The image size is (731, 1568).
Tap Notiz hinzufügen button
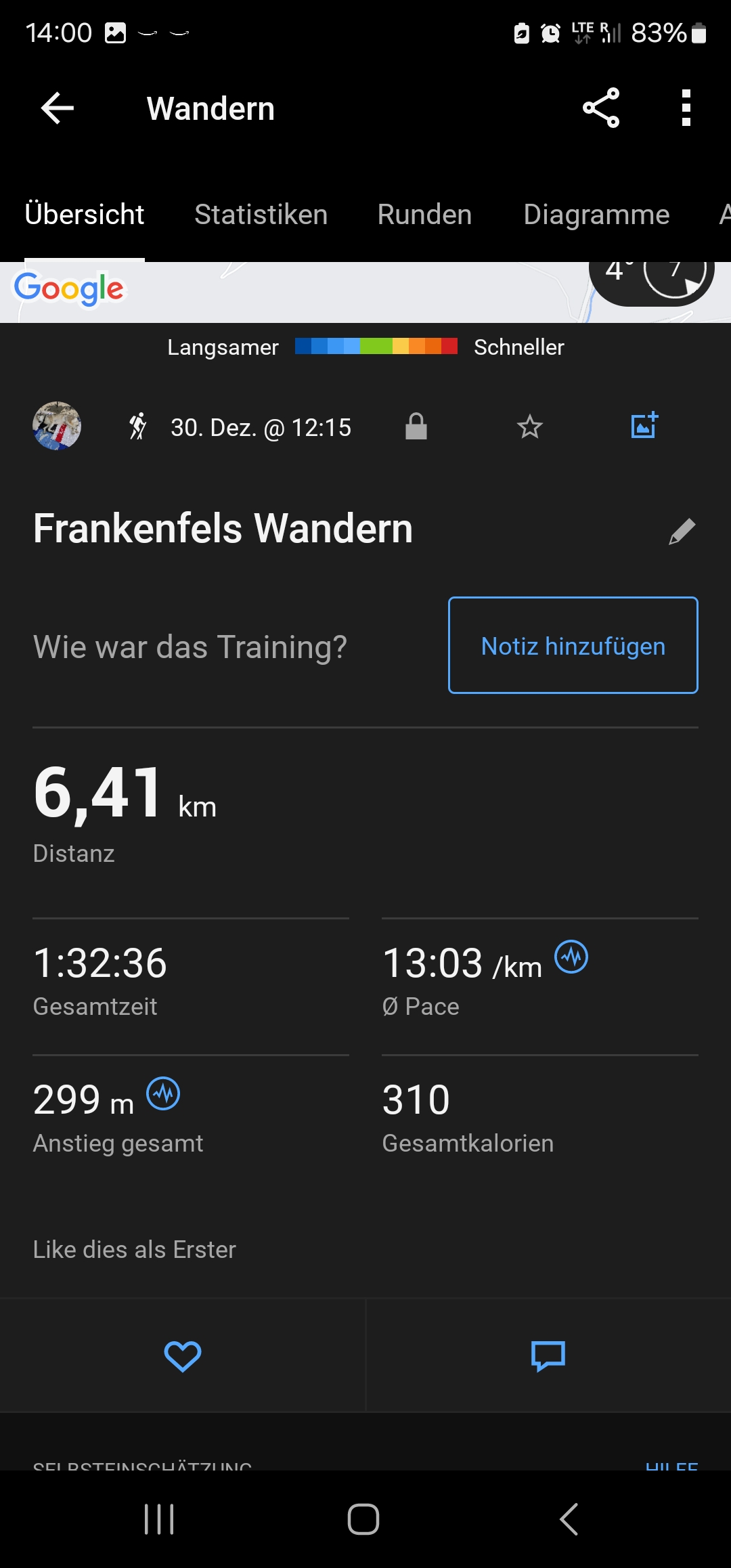573,645
